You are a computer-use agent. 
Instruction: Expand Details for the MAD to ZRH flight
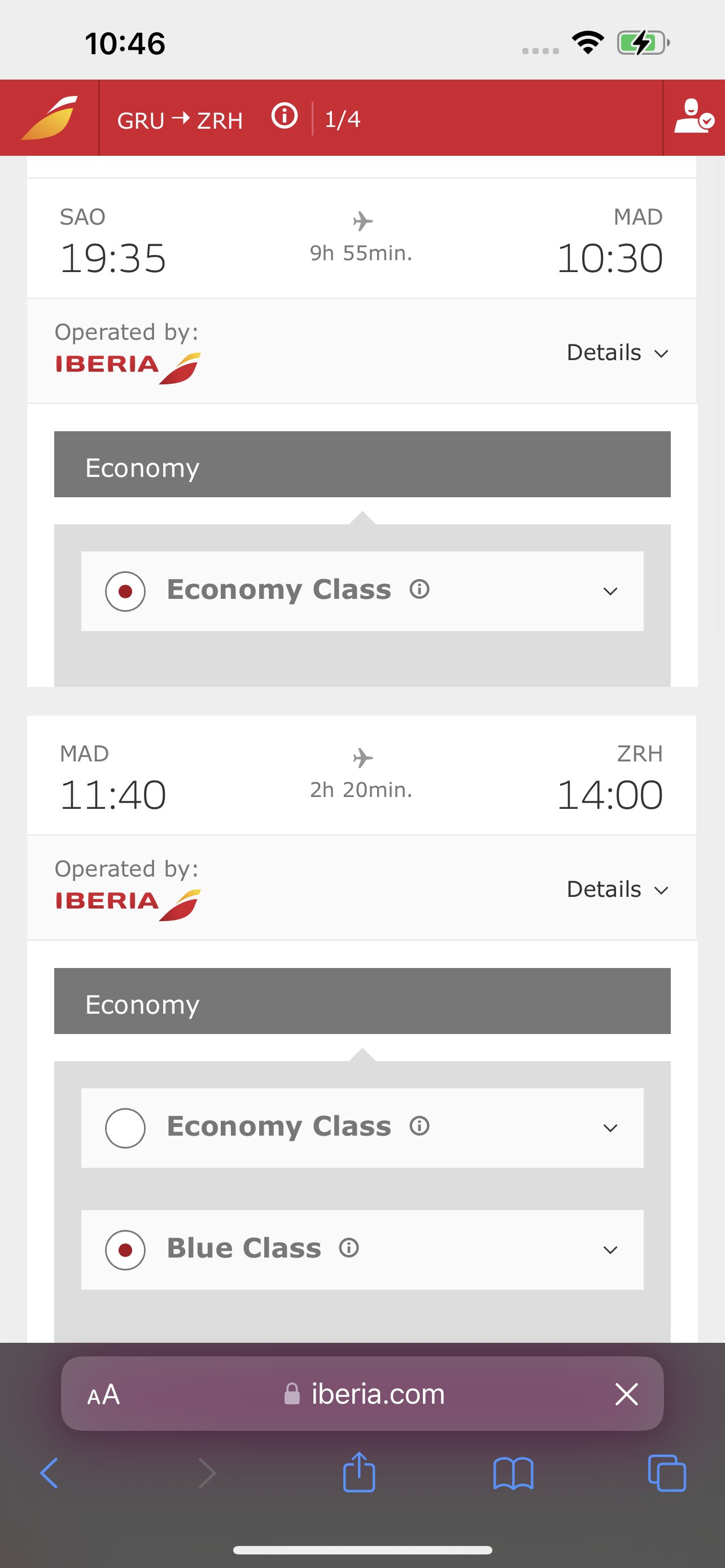point(617,890)
